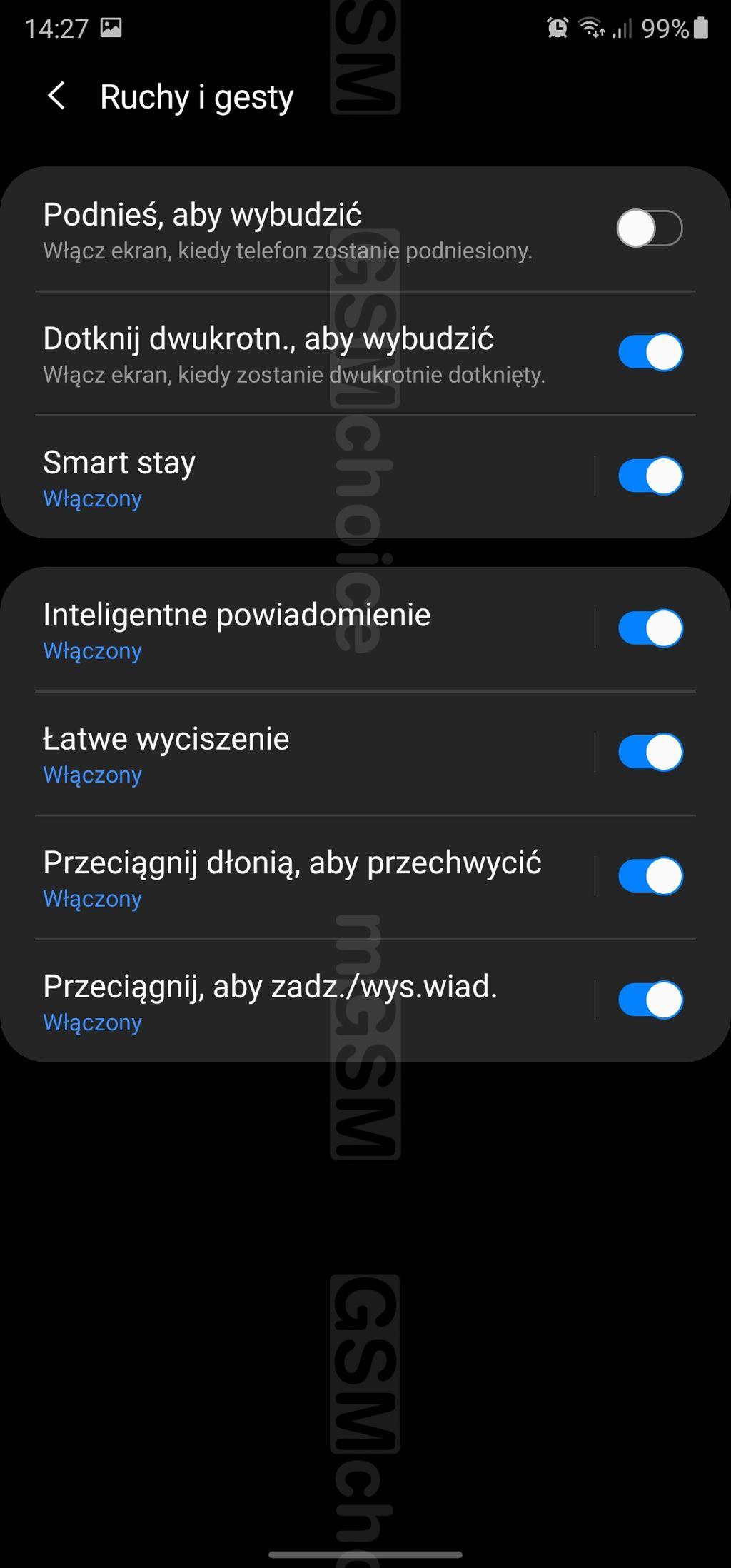Open Łatwe wyciszenie details

pyautogui.click(x=286, y=754)
